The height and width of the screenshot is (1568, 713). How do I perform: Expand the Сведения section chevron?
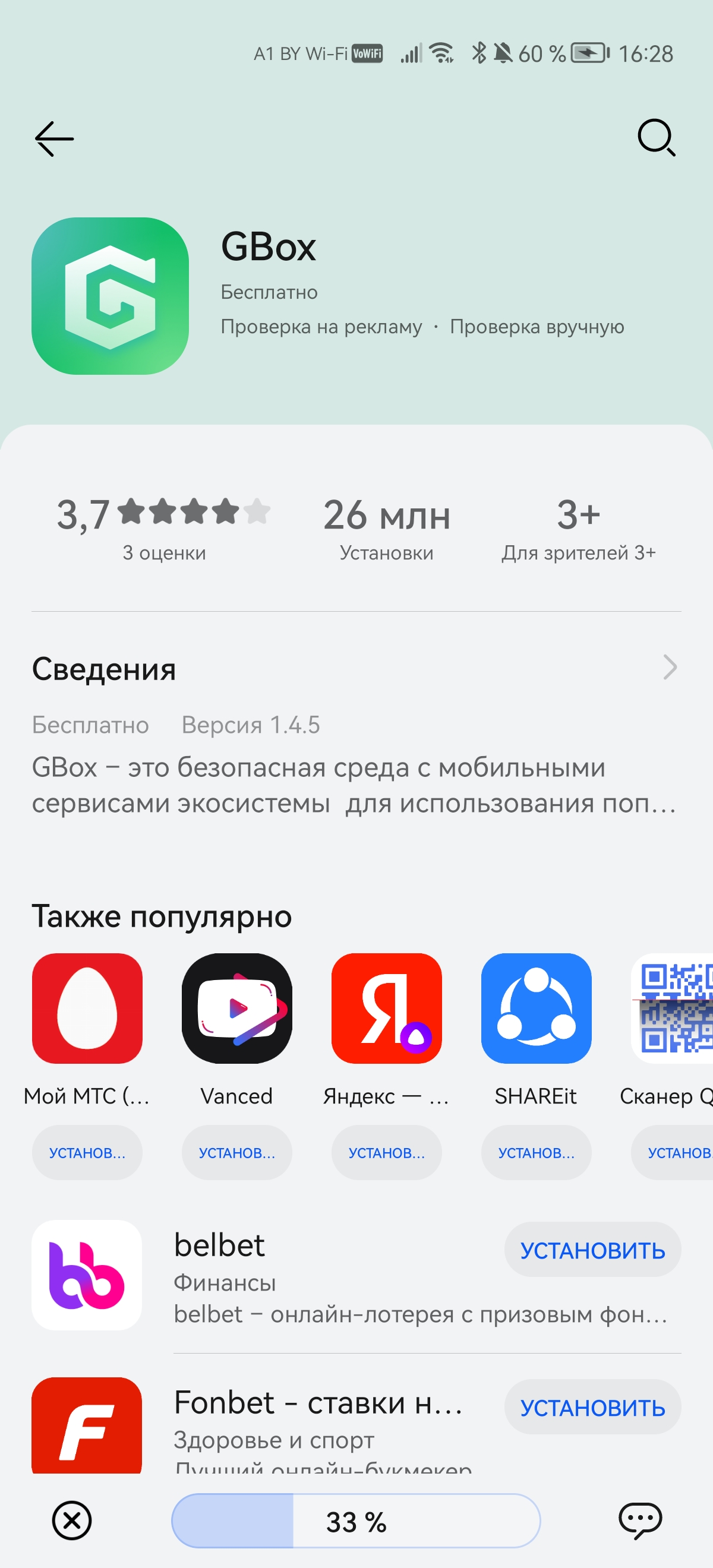click(x=669, y=667)
